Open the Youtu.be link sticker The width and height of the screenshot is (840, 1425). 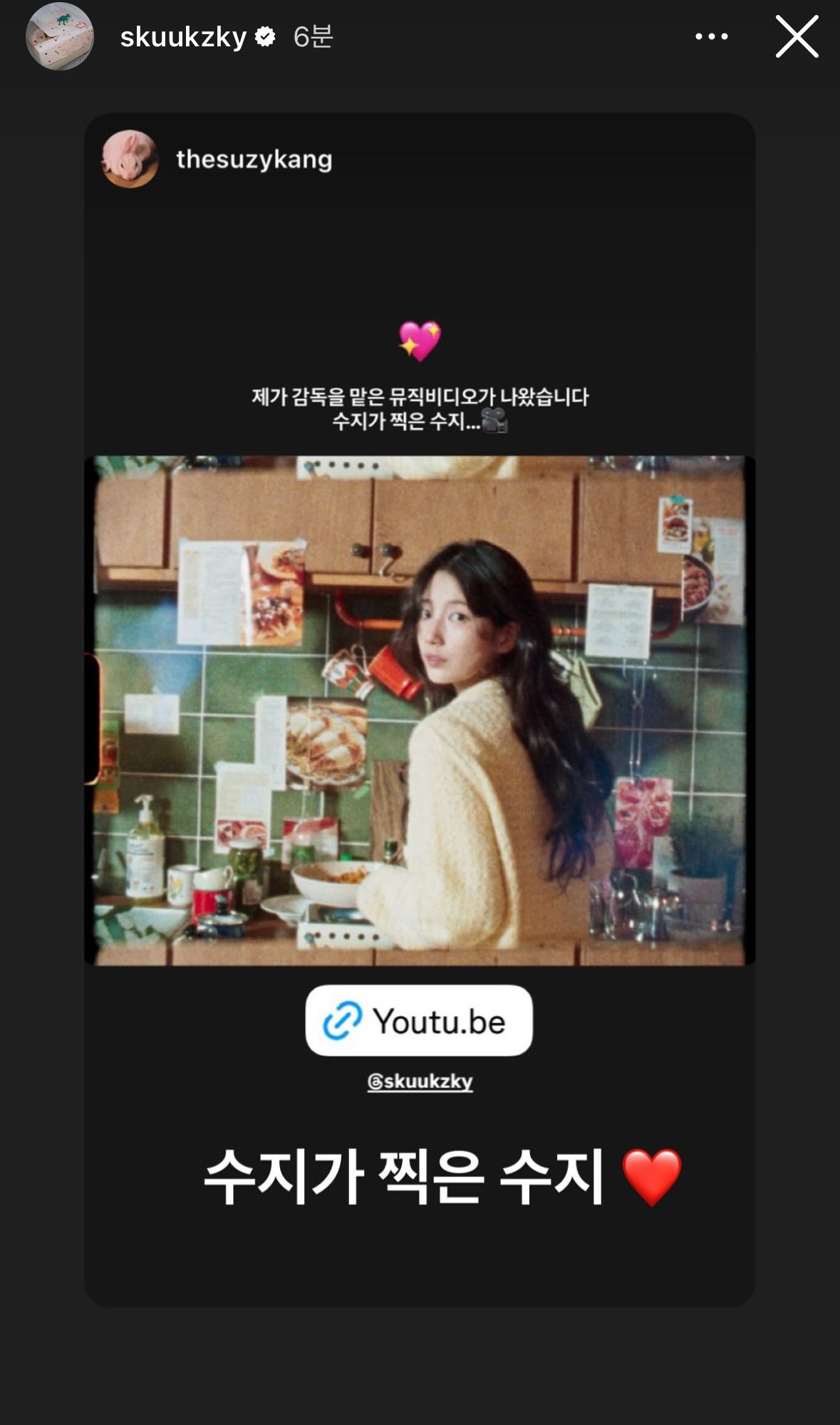[419, 1021]
